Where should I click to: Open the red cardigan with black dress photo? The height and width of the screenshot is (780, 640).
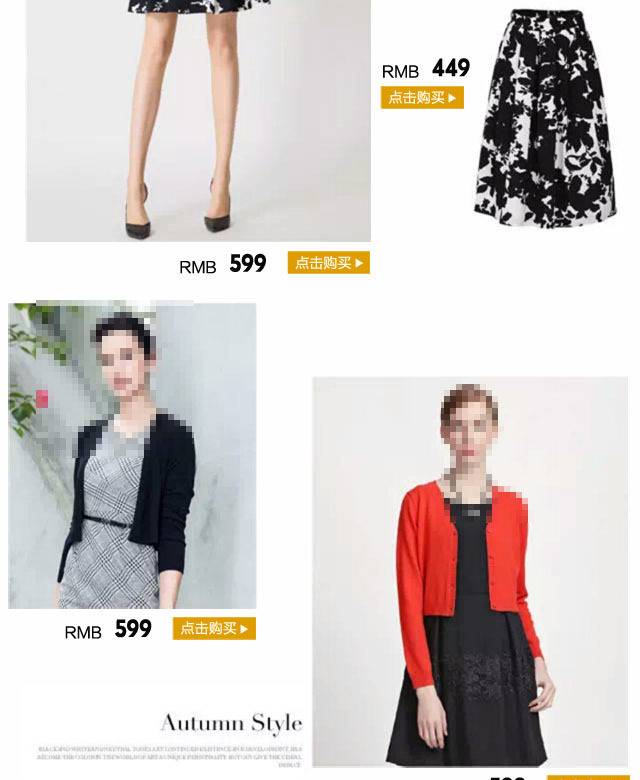[x=470, y=570]
